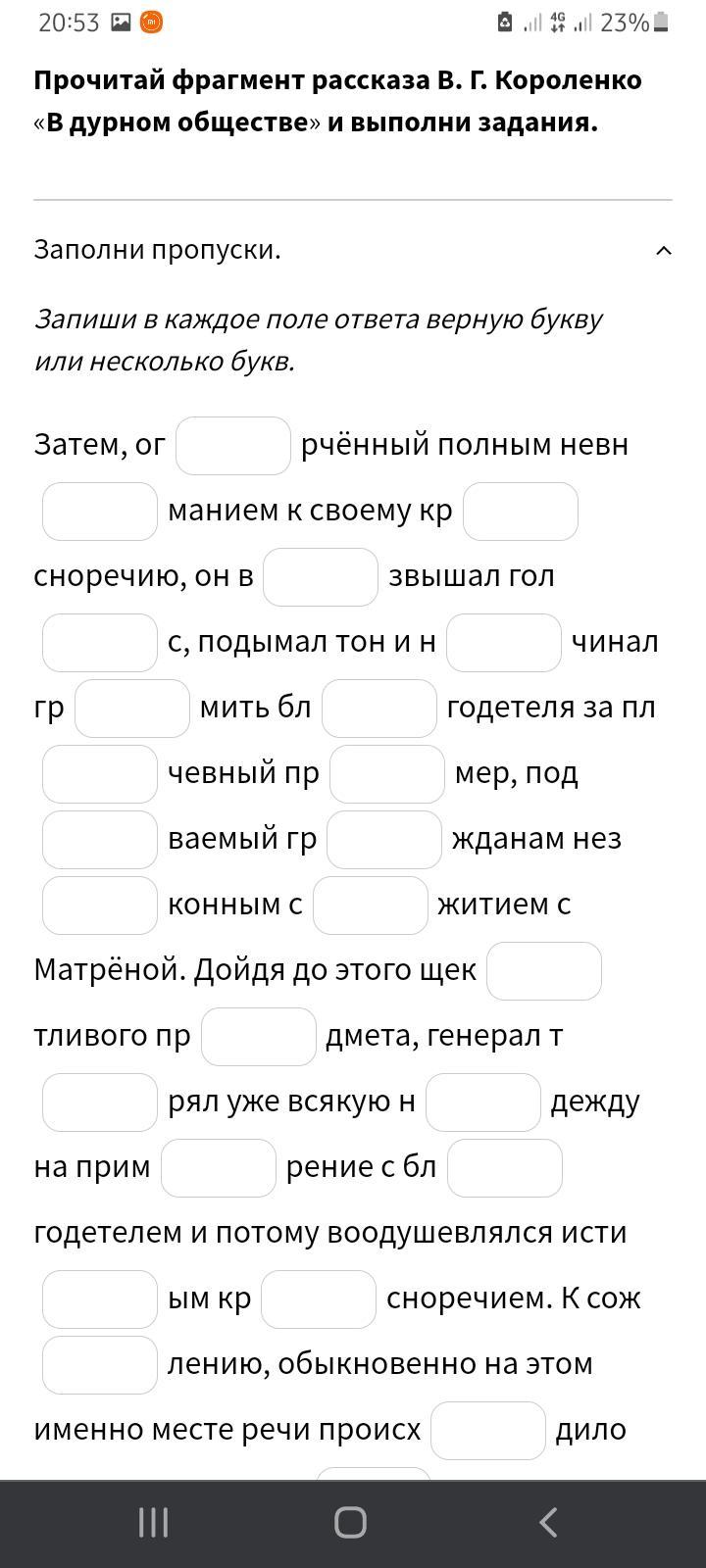The height and width of the screenshot is (1568, 706).
Task: Tap the blank before 'манием к своему'
Action: point(100,512)
